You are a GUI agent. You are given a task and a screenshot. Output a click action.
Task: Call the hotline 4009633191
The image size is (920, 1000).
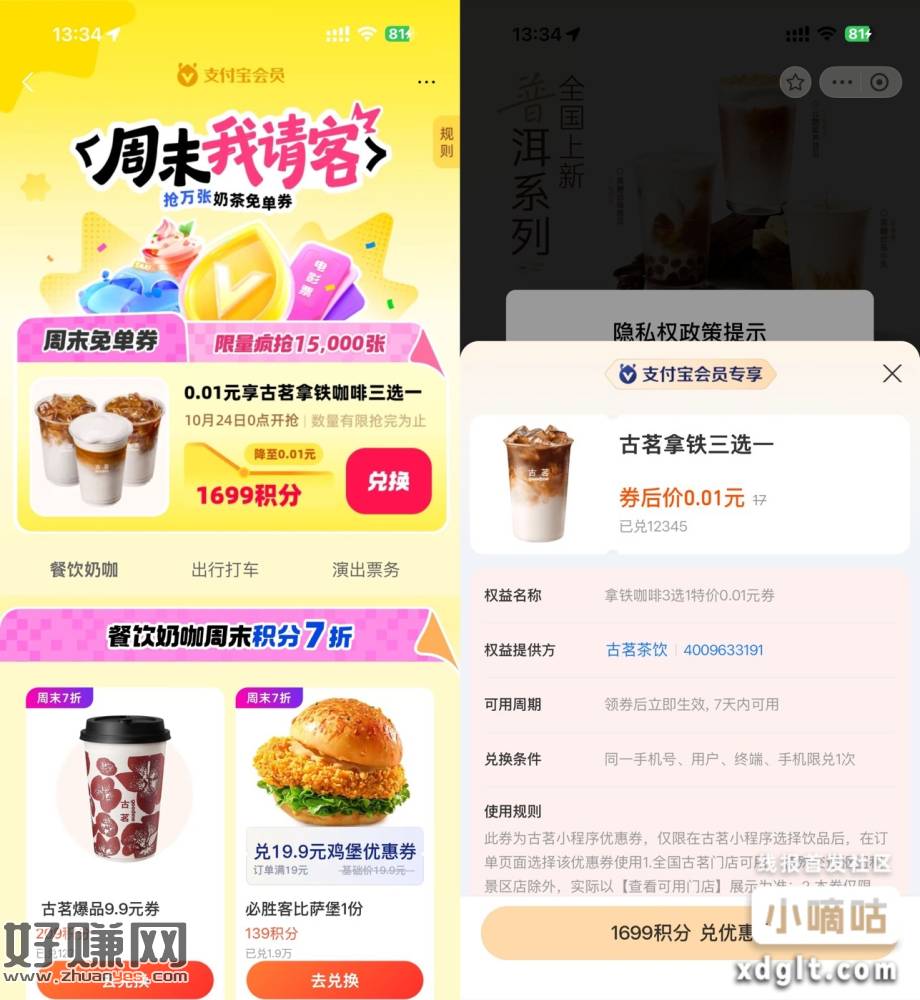(723, 649)
